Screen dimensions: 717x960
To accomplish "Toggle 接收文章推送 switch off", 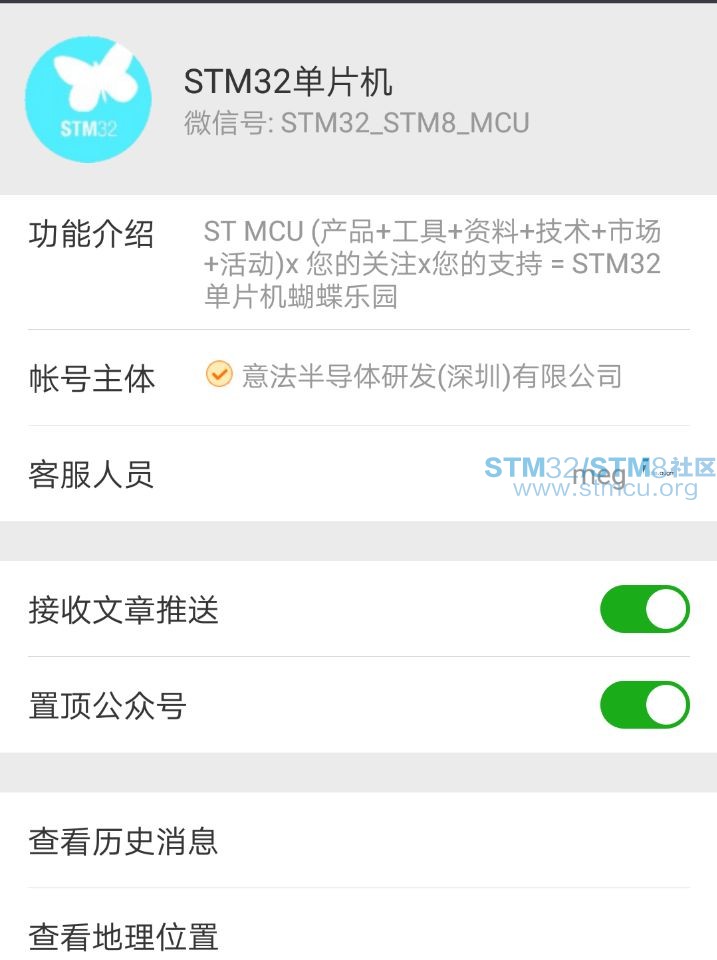I will (x=644, y=609).
